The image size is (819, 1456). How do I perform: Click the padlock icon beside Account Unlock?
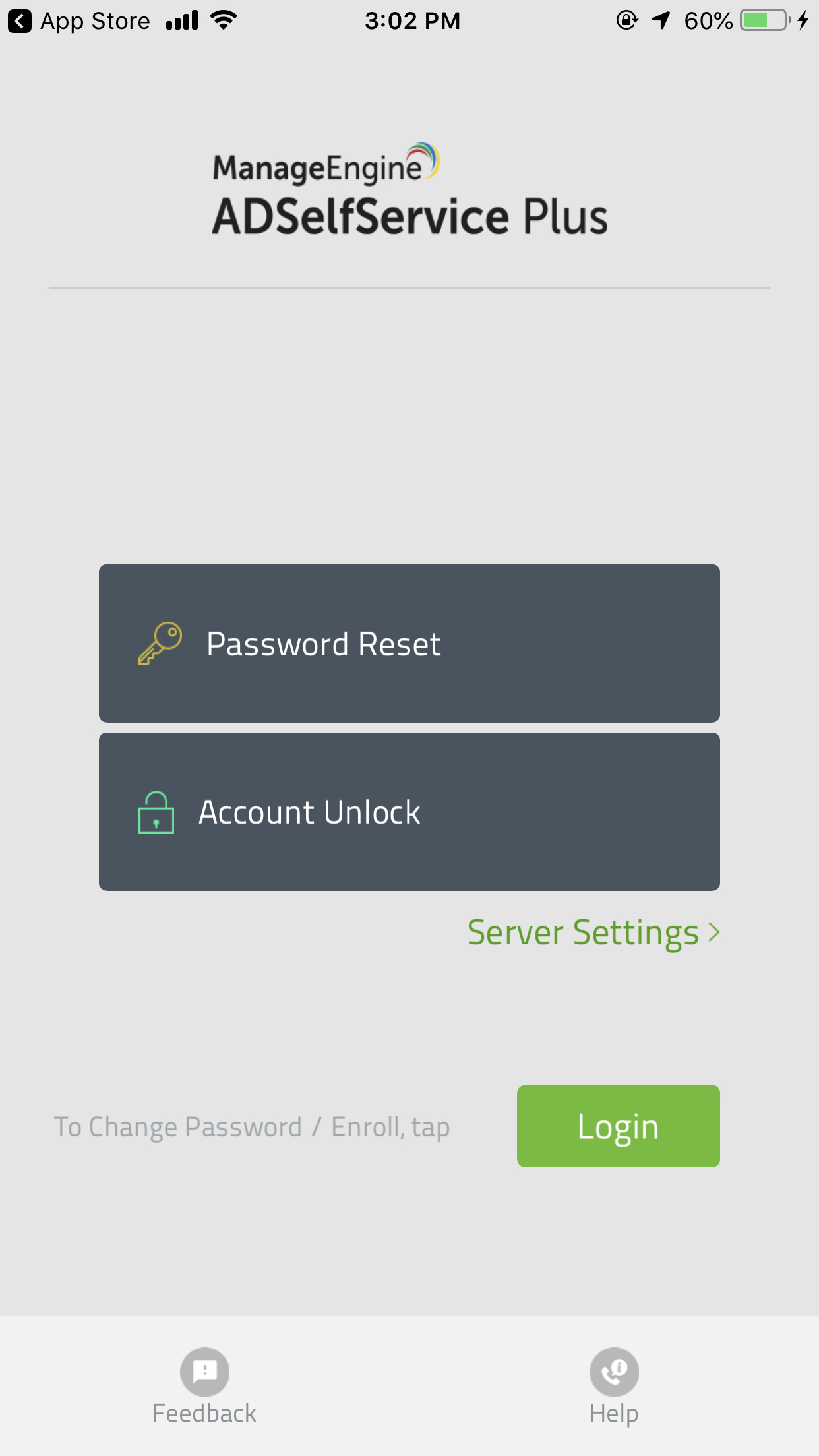(156, 812)
